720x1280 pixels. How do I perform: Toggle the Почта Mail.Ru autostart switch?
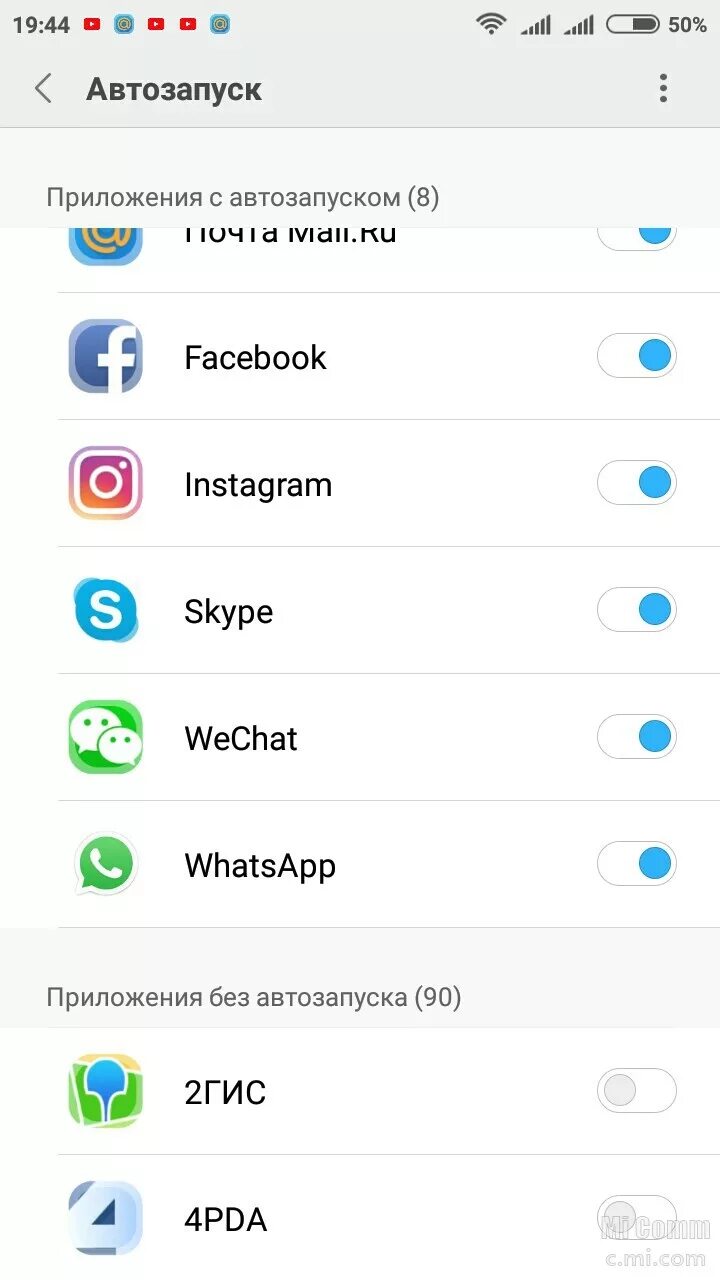click(x=637, y=237)
